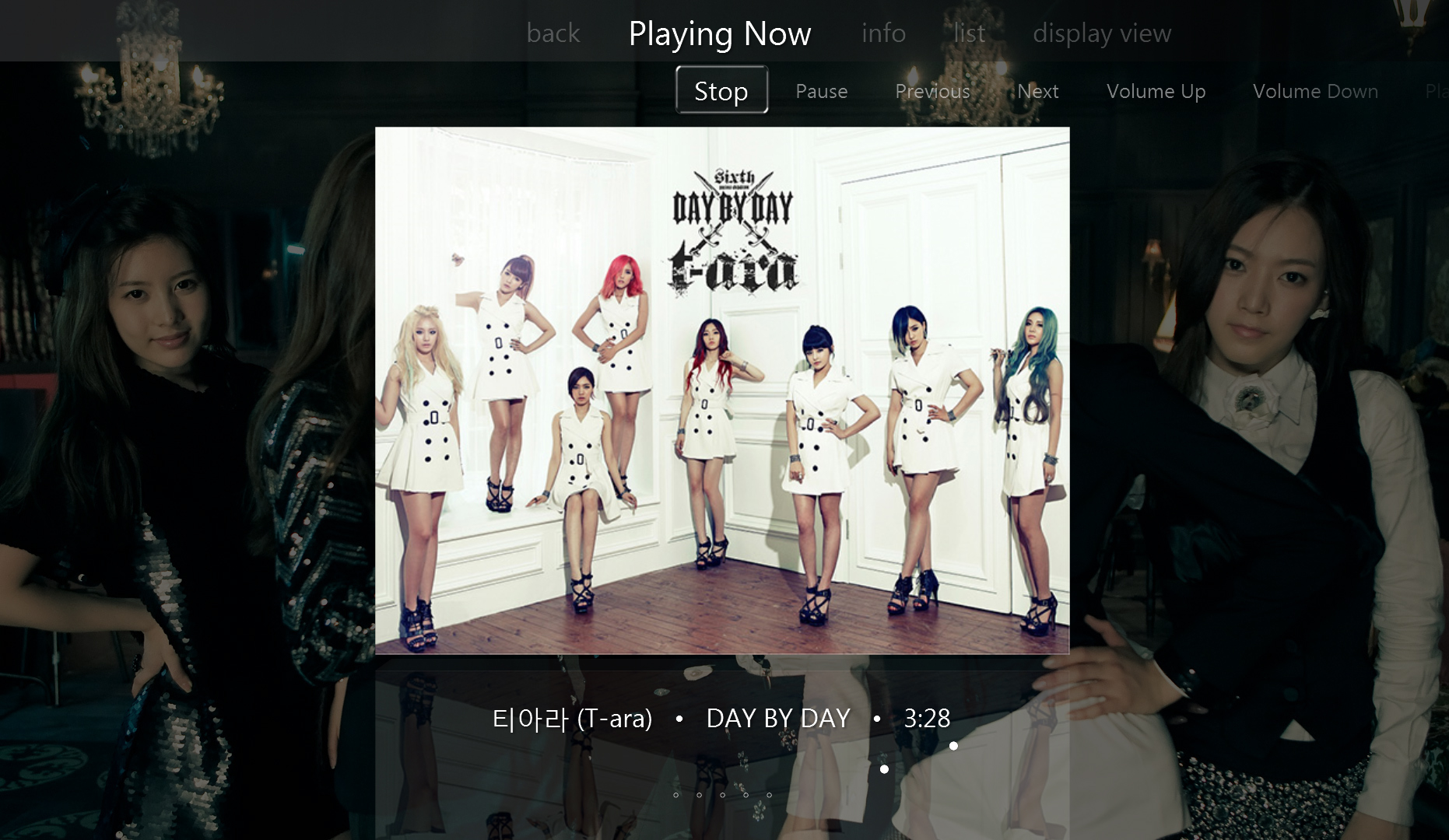The width and height of the screenshot is (1449, 840).
Task: Skip to the Next track
Action: (1037, 91)
